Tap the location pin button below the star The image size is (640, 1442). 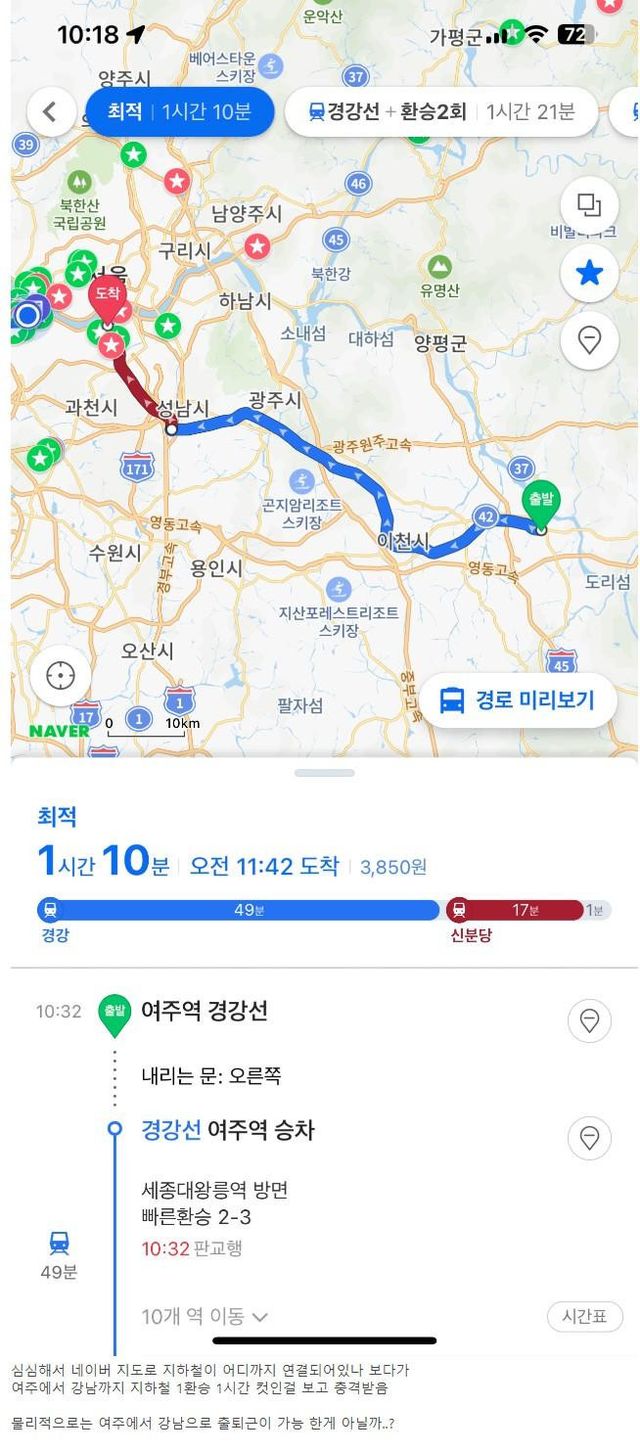(x=589, y=340)
